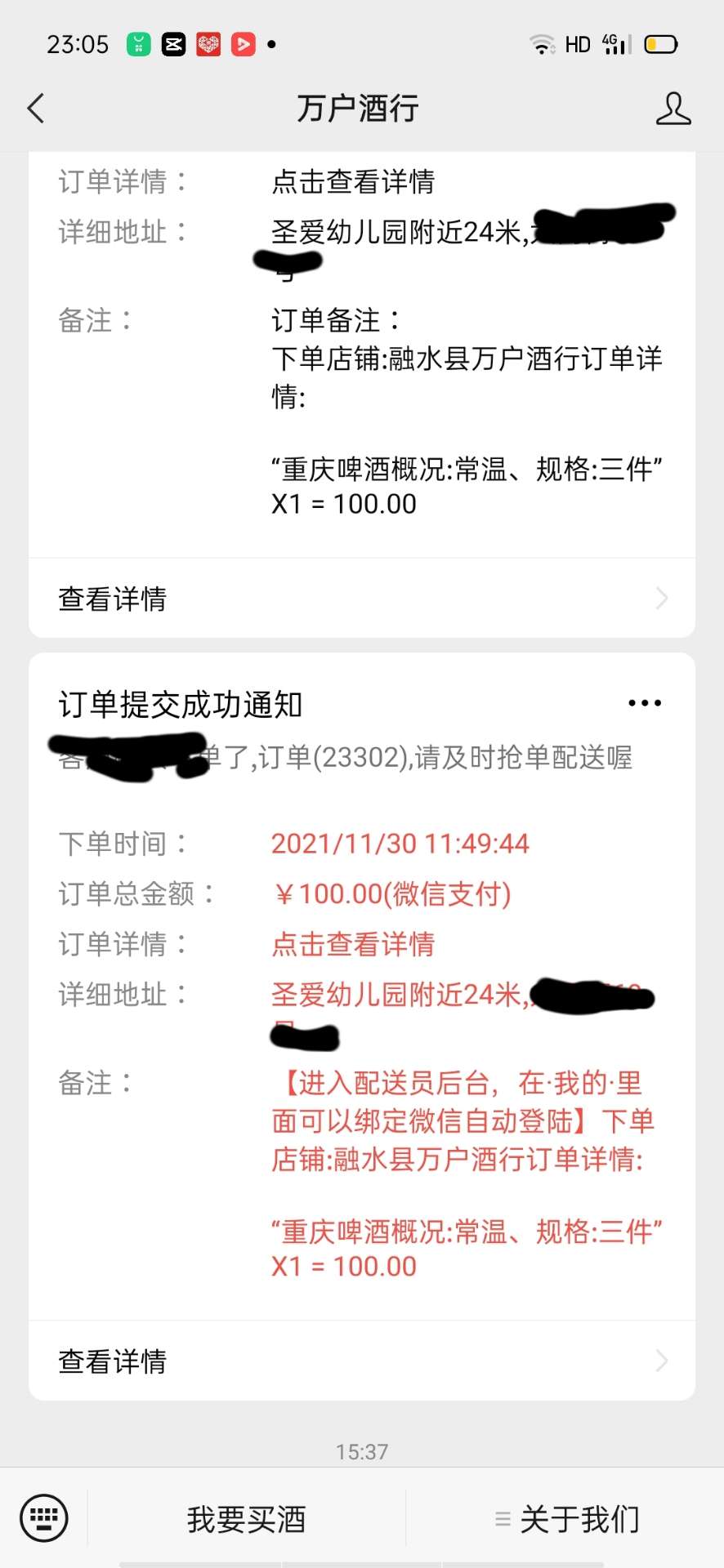Image resolution: width=724 pixels, height=1568 pixels.
Task: Open 查看详情 on the upper order card
Action: click(362, 599)
